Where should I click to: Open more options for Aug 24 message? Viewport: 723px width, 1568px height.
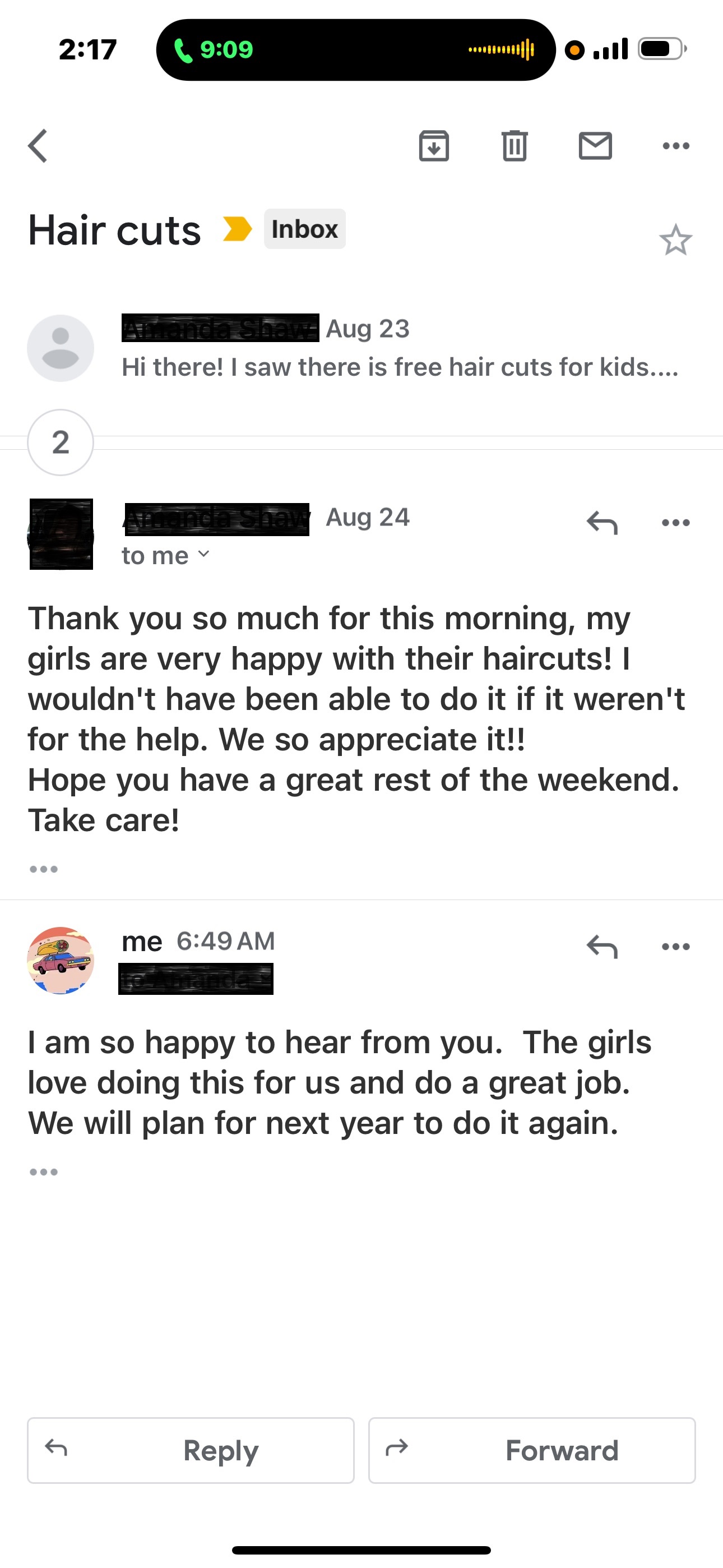pyautogui.click(x=675, y=522)
